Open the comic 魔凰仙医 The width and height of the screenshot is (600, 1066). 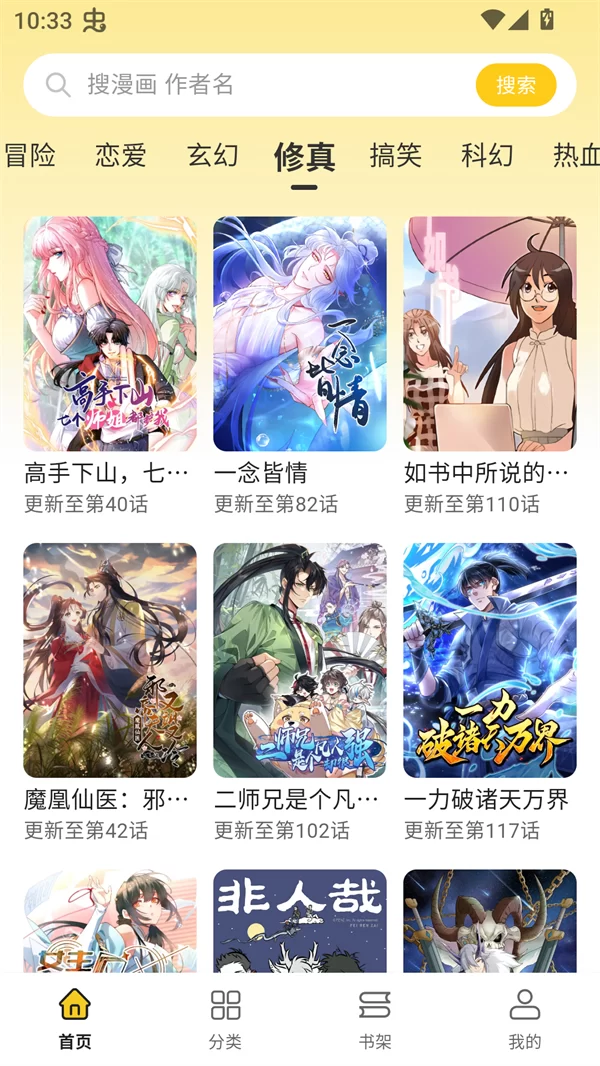click(x=110, y=660)
